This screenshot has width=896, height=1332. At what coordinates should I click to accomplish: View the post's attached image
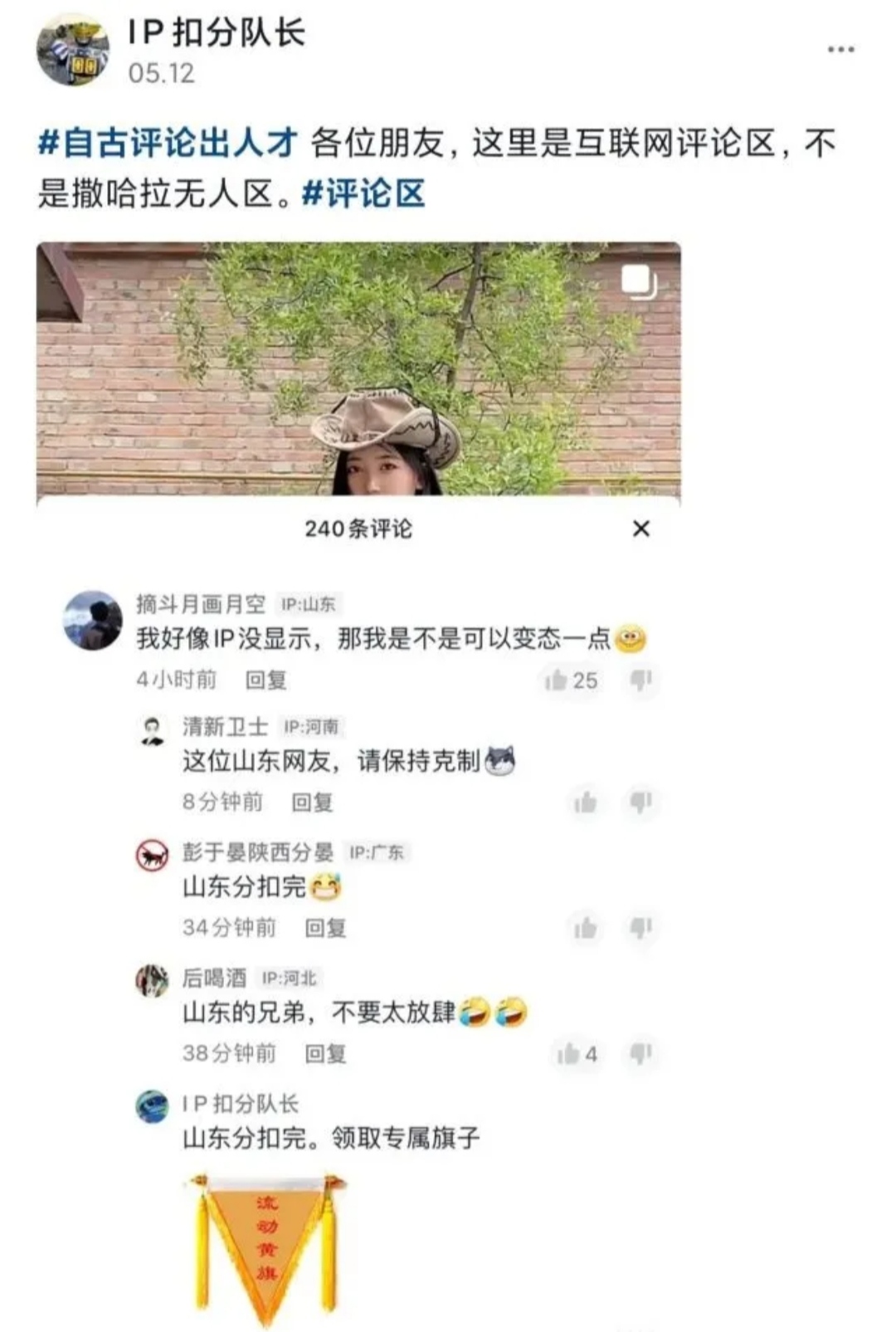click(358, 369)
